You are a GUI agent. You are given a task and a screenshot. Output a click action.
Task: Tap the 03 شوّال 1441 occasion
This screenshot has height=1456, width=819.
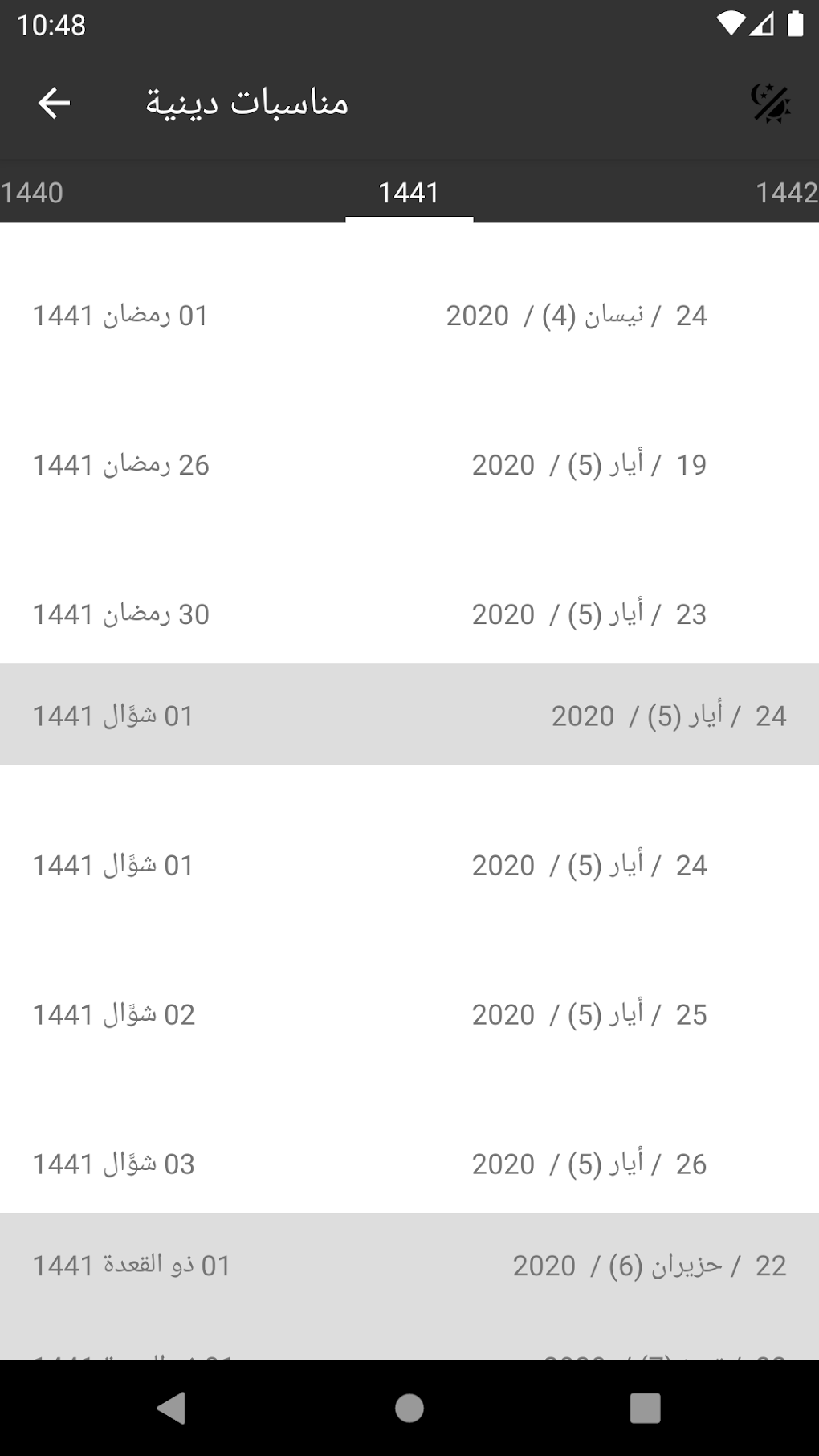click(409, 1163)
